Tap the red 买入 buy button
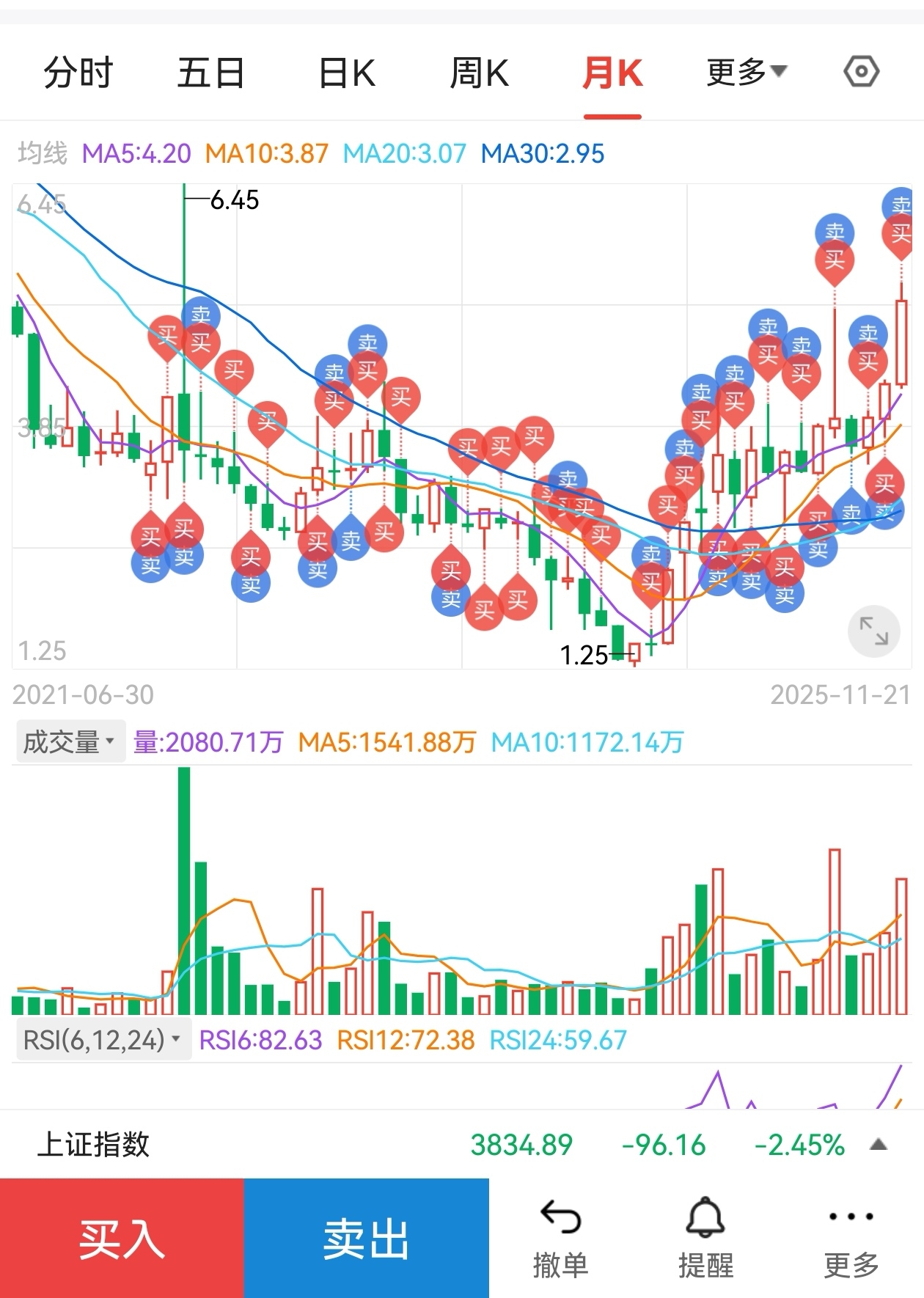 pyautogui.click(x=122, y=1239)
